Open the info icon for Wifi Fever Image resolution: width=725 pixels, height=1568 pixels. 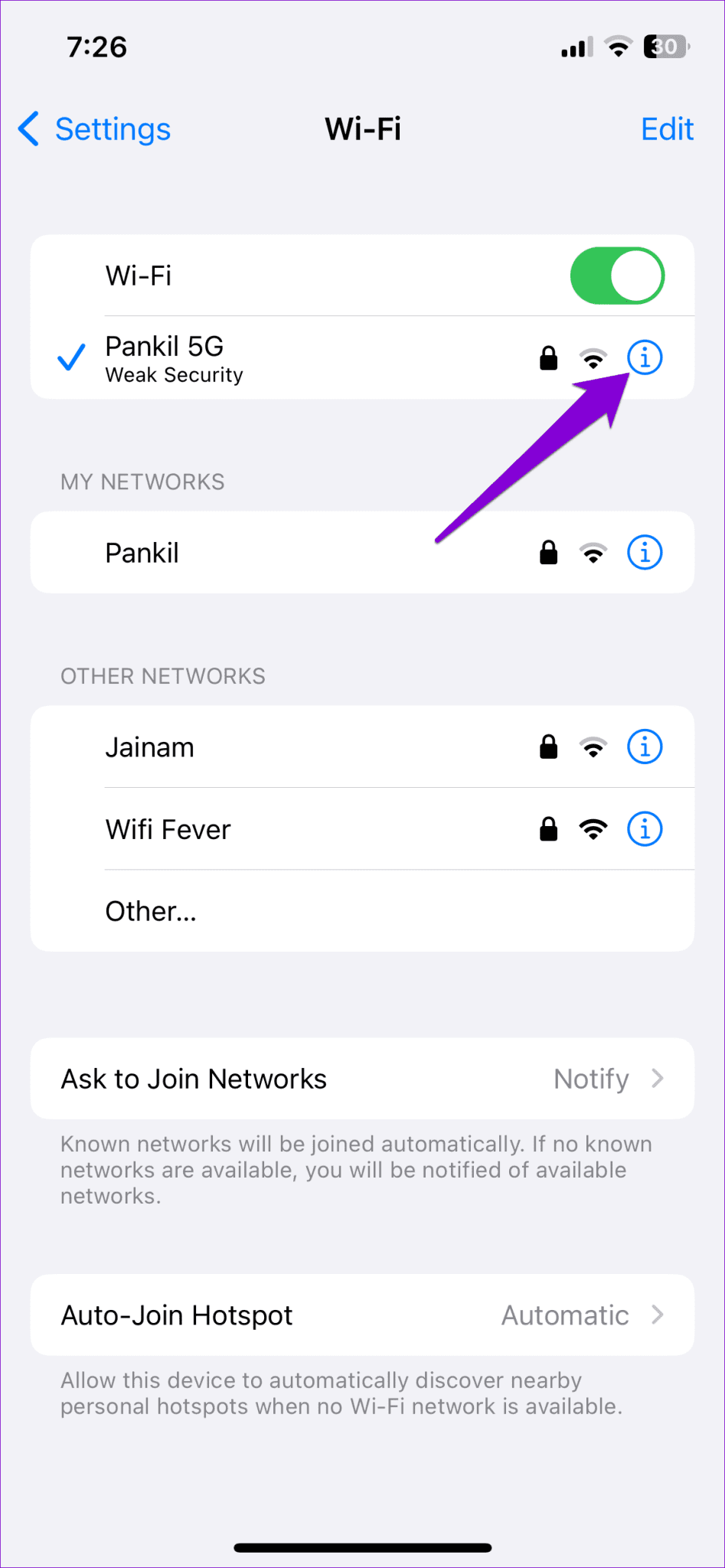click(x=645, y=829)
